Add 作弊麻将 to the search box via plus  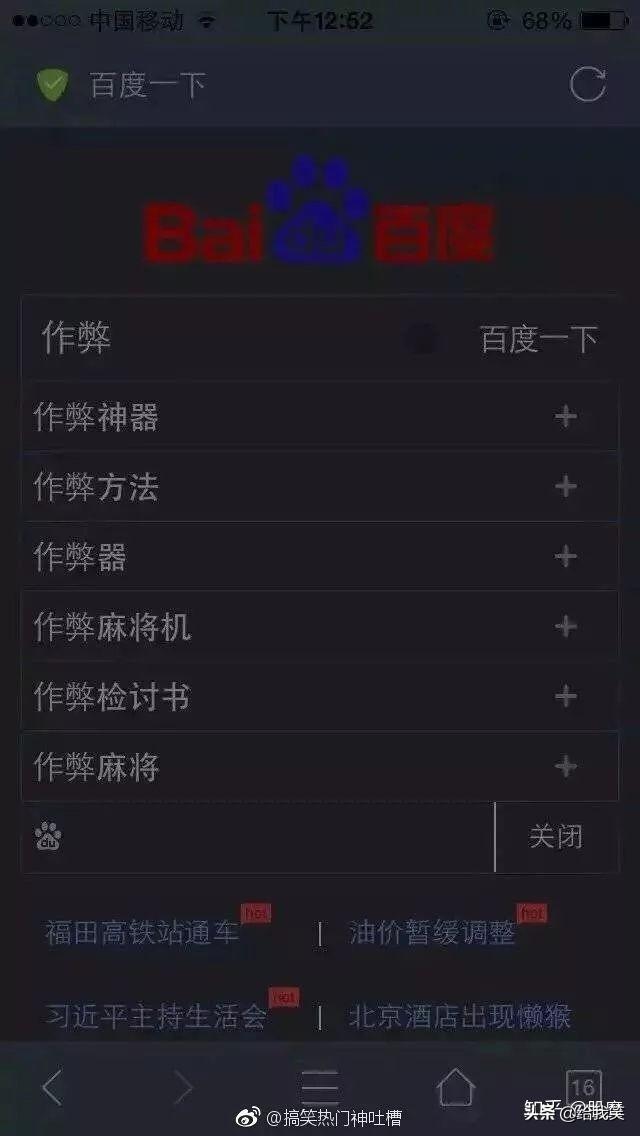tap(566, 766)
